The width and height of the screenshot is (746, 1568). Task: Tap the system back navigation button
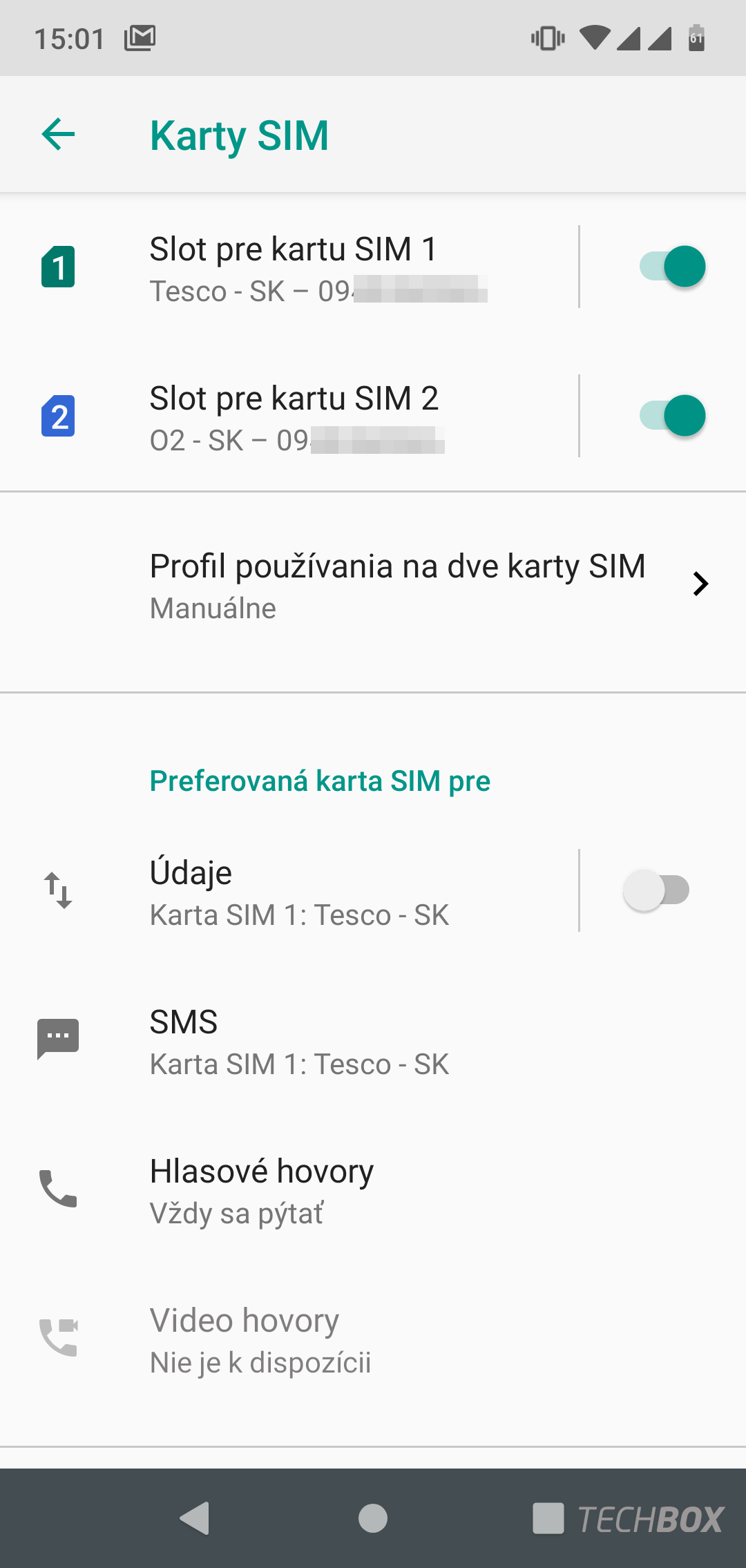pos(194,1518)
